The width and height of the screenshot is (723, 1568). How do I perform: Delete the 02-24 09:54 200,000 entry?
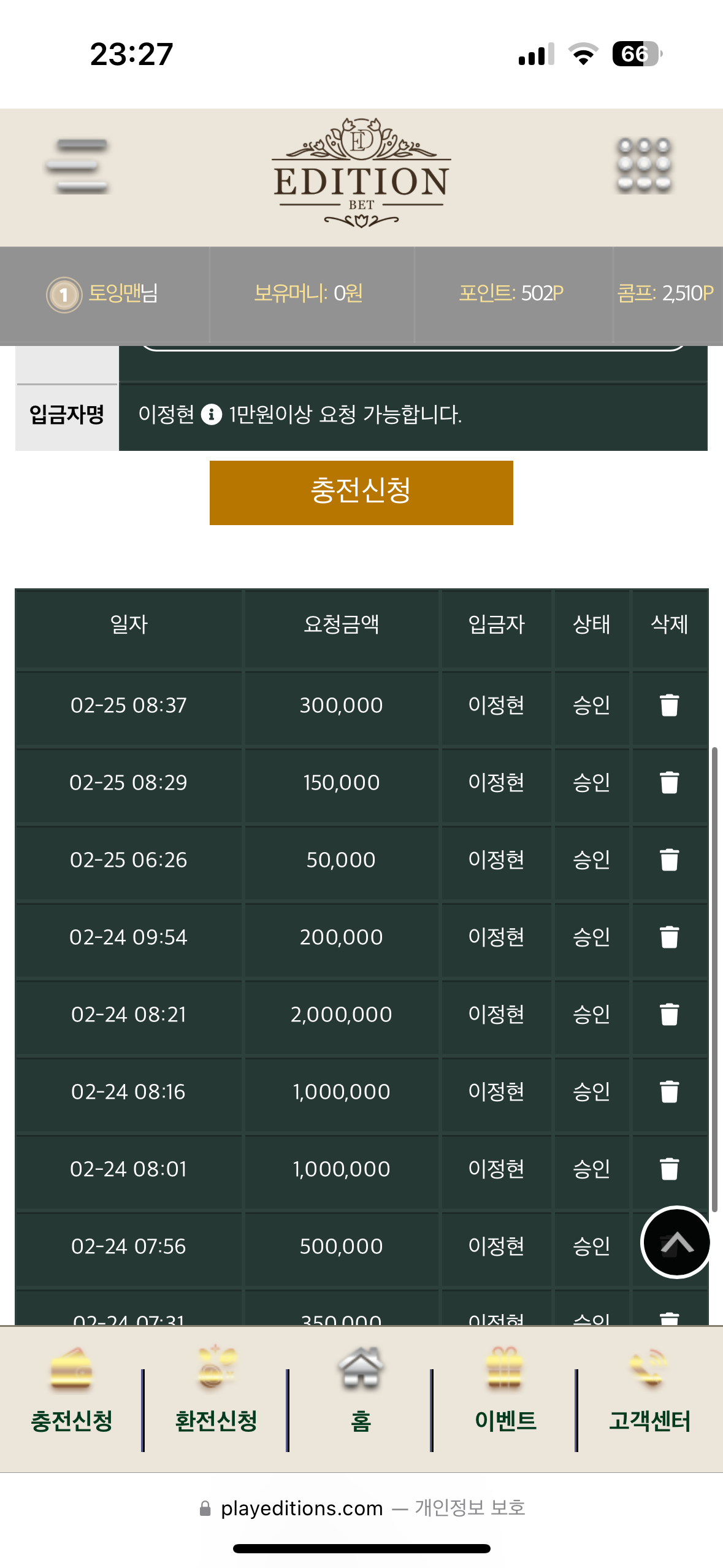(x=669, y=937)
